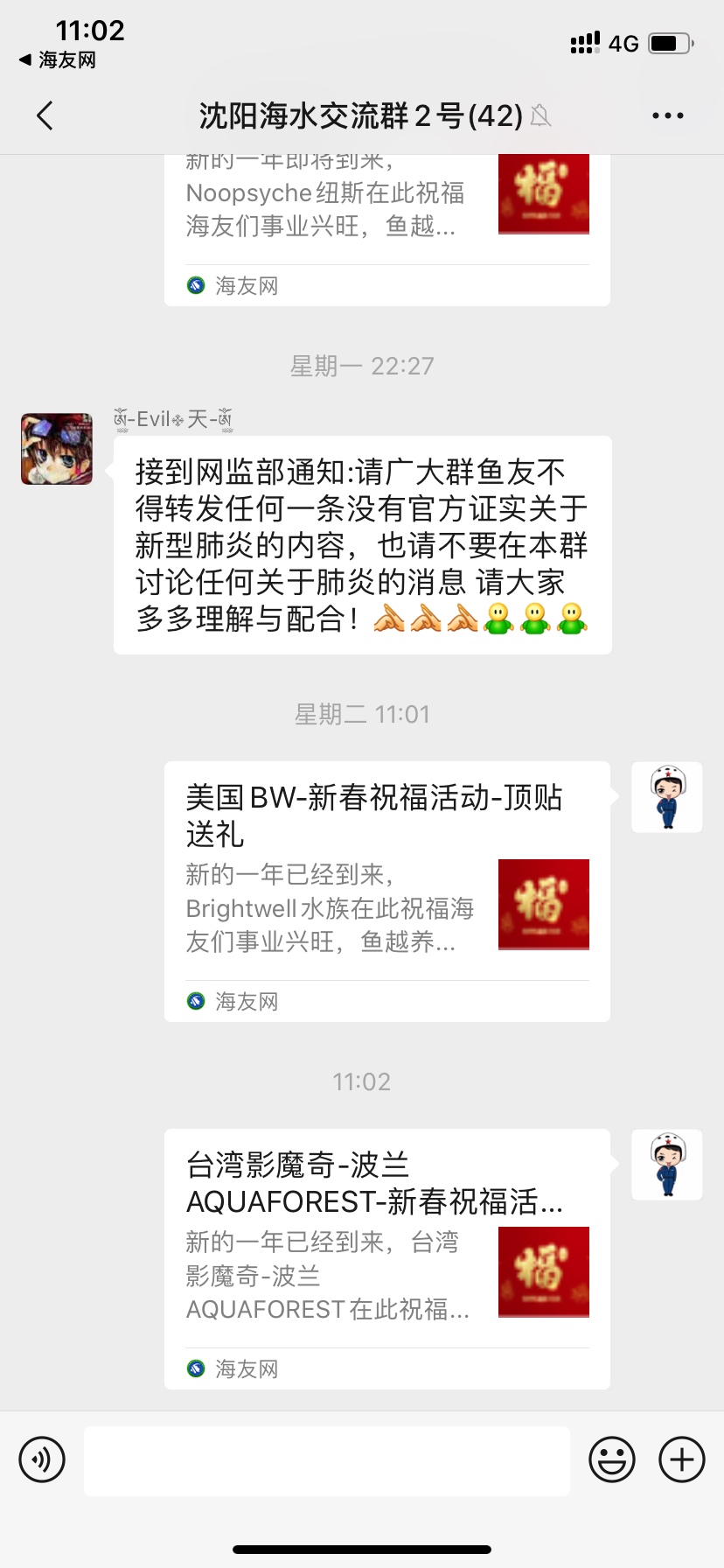View Evil 天's profile avatar

click(x=57, y=449)
